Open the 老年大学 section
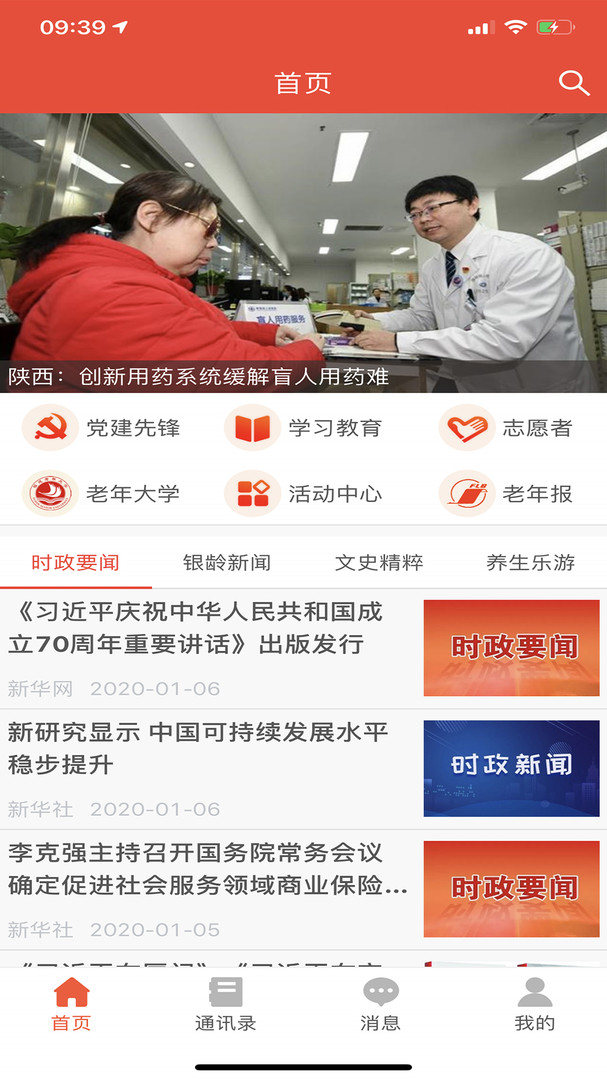Image resolution: width=607 pixels, height=1080 pixels. pos(102,493)
